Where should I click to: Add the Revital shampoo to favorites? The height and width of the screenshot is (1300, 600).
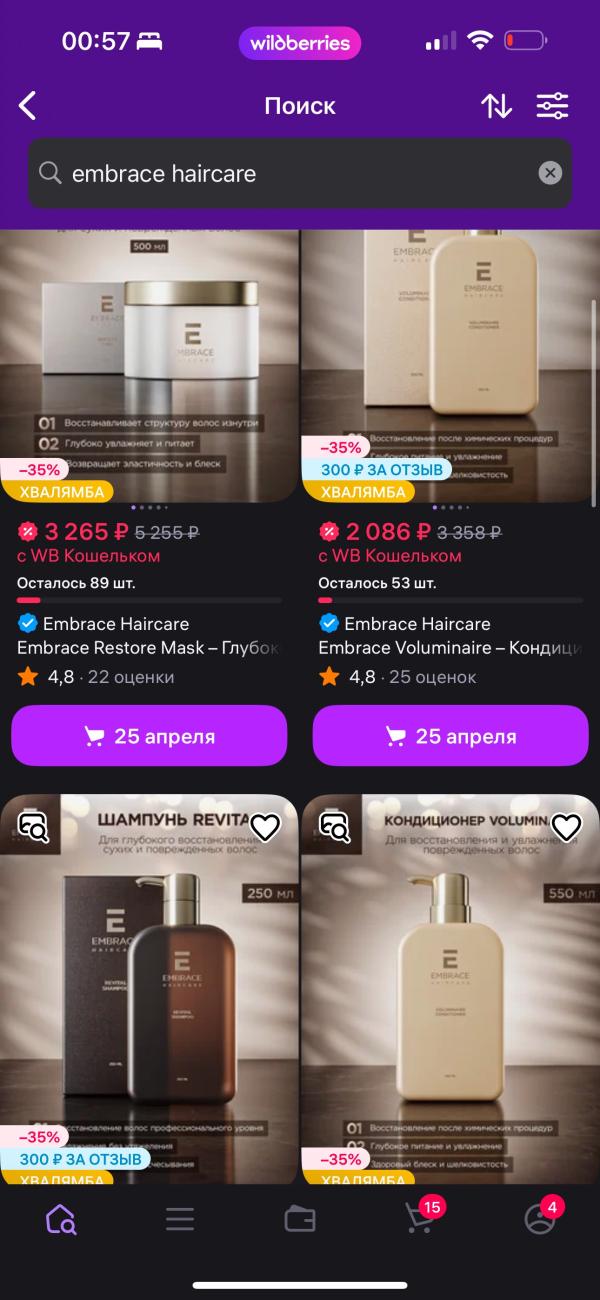(x=265, y=827)
